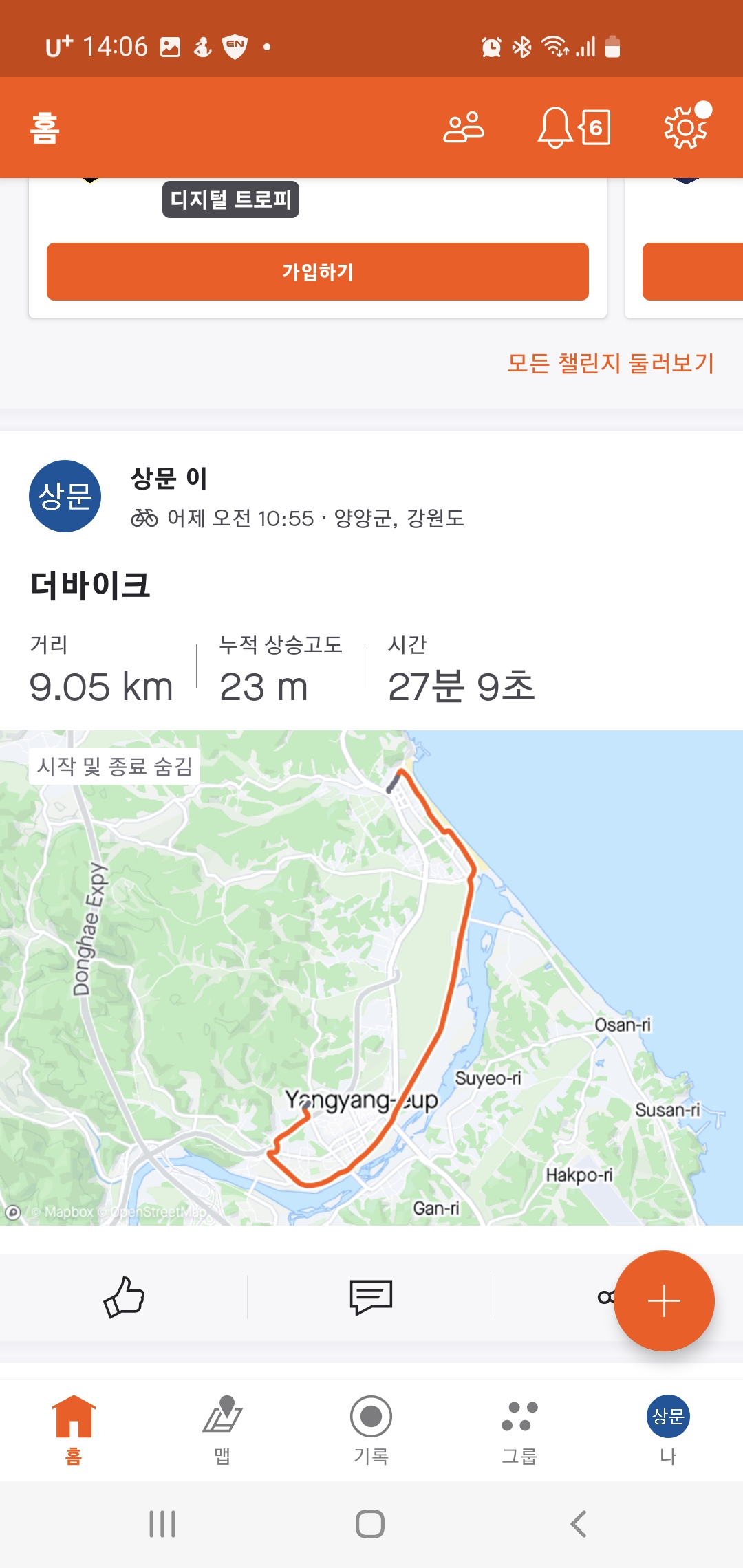Tap the 가입하기 challenge button
The width and height of the screenshot is (743, 1568).
point(317,272)
